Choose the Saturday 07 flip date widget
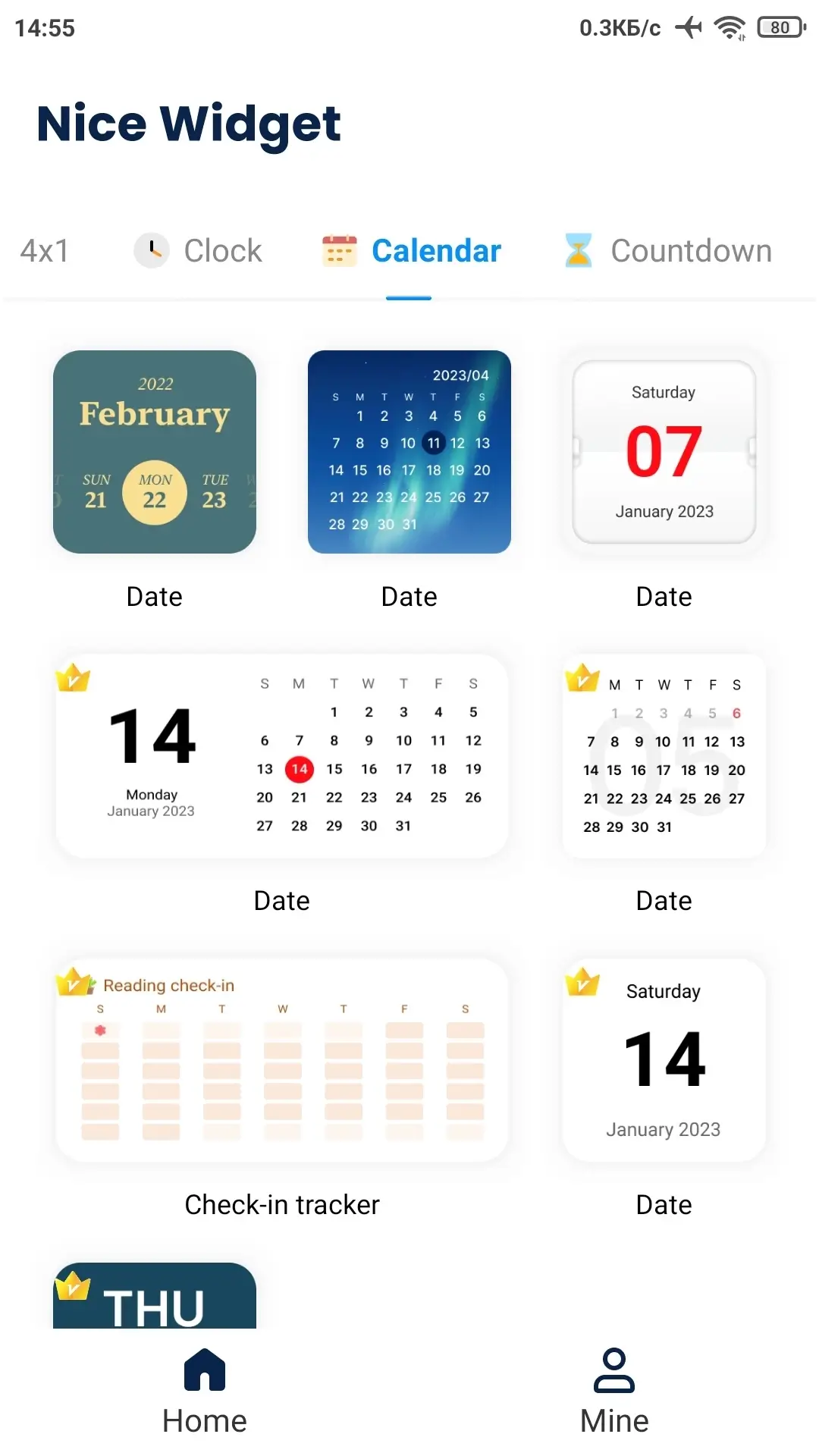 click(664, 452)
